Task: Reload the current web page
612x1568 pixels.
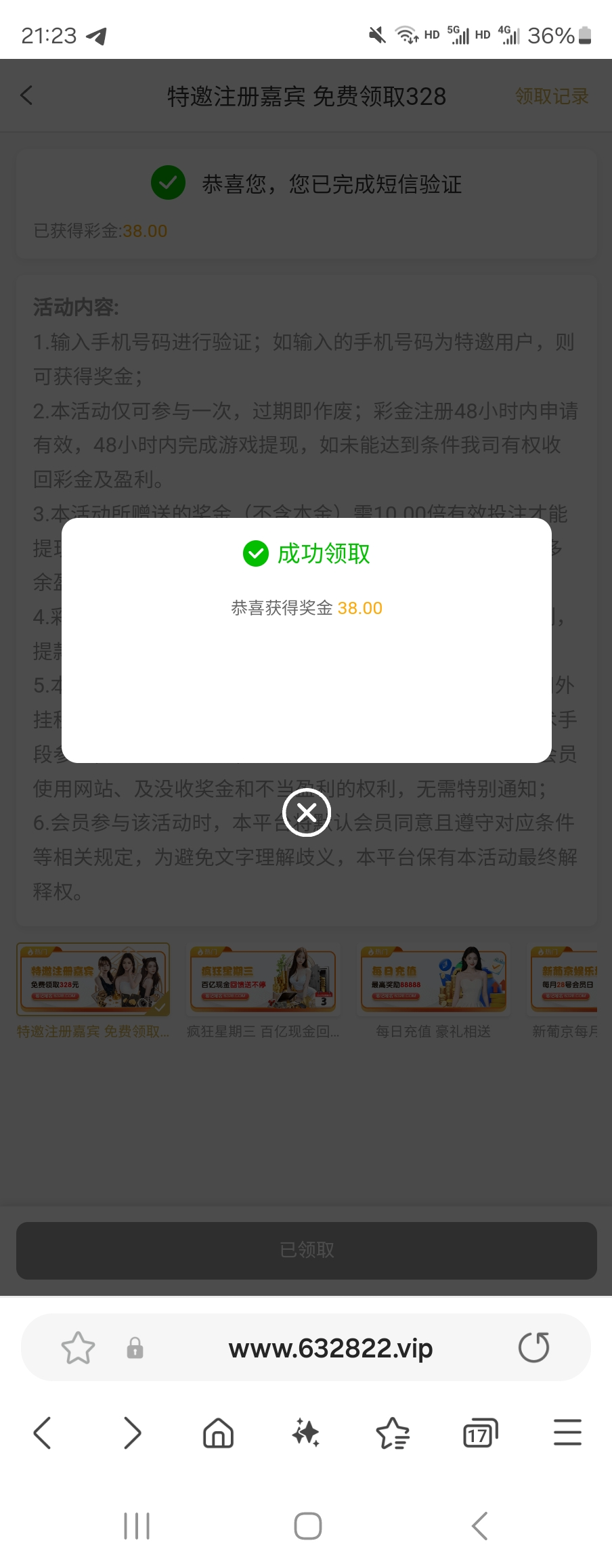Action: 533,1347
